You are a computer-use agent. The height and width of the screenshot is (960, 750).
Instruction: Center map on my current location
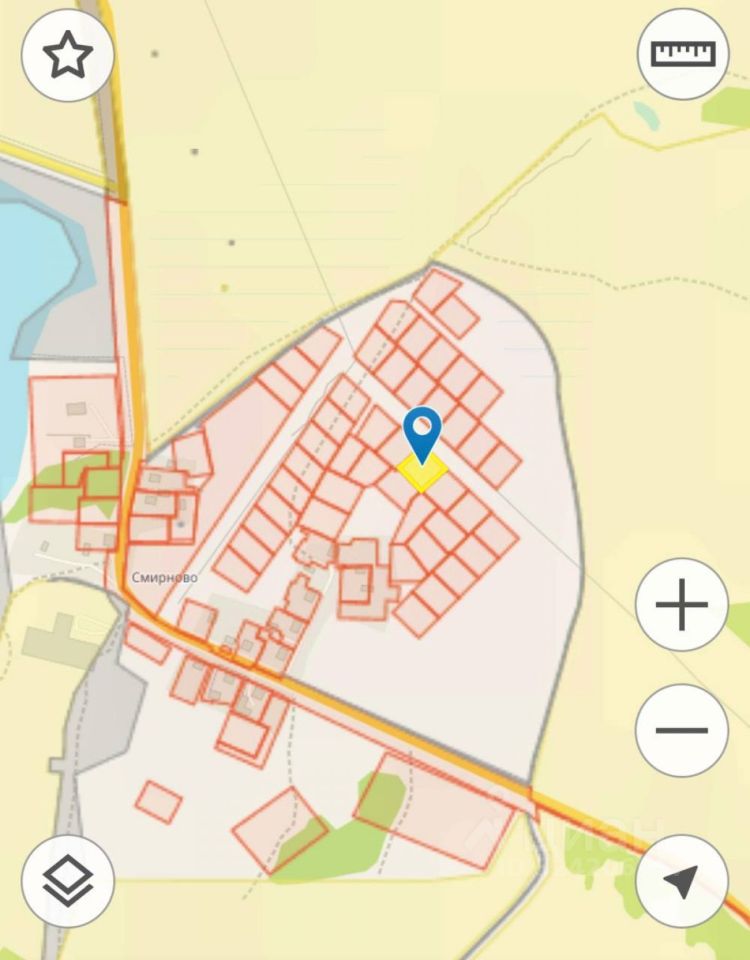681,880
